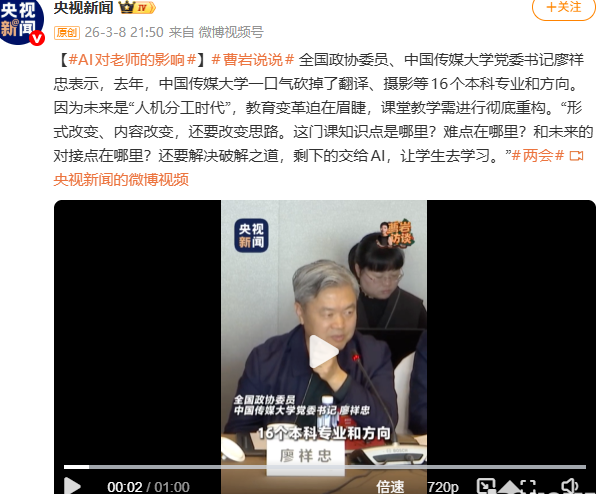Tap the bottom-left play icon in the video bar
Viewport: 606px width, 494px height.
coord(72,486)
